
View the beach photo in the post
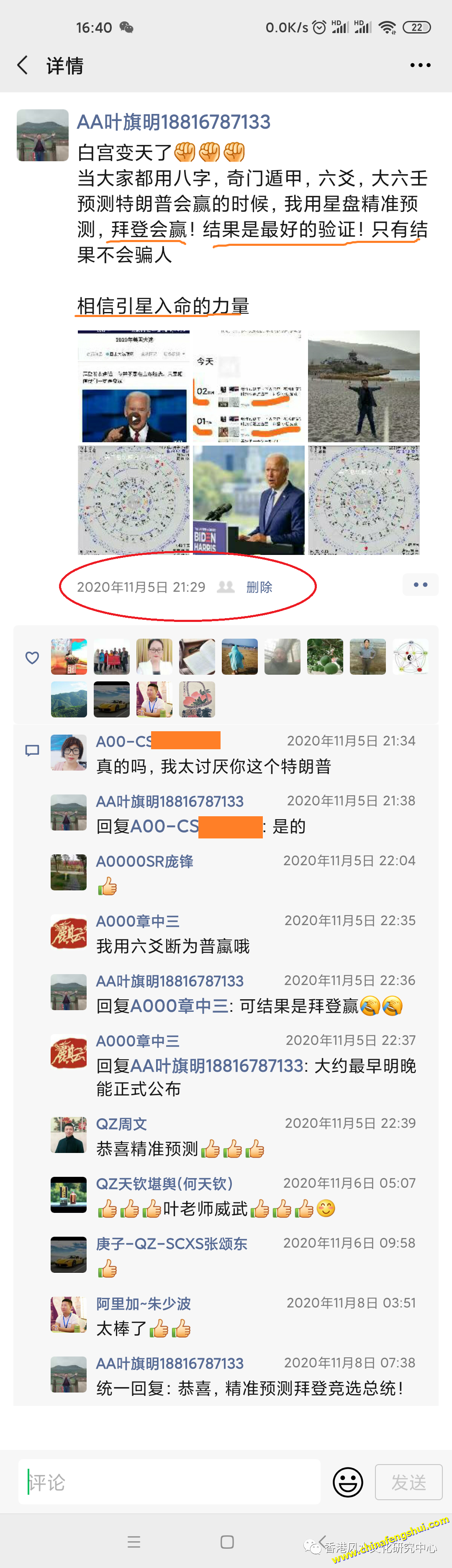pyautogui.click(x=363, y=386)
